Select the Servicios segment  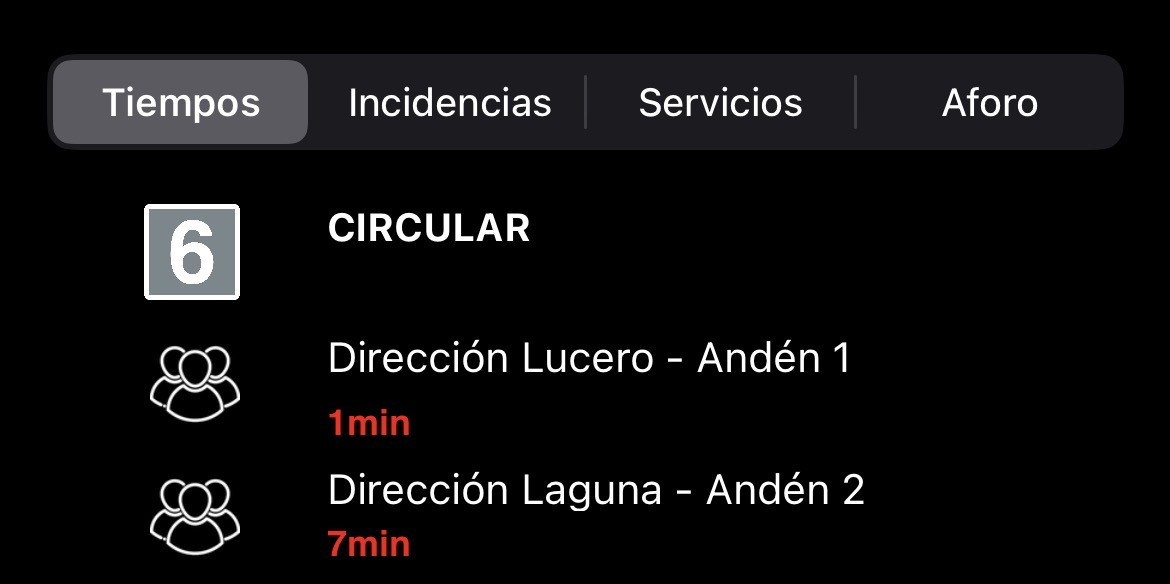click(720, 102)
